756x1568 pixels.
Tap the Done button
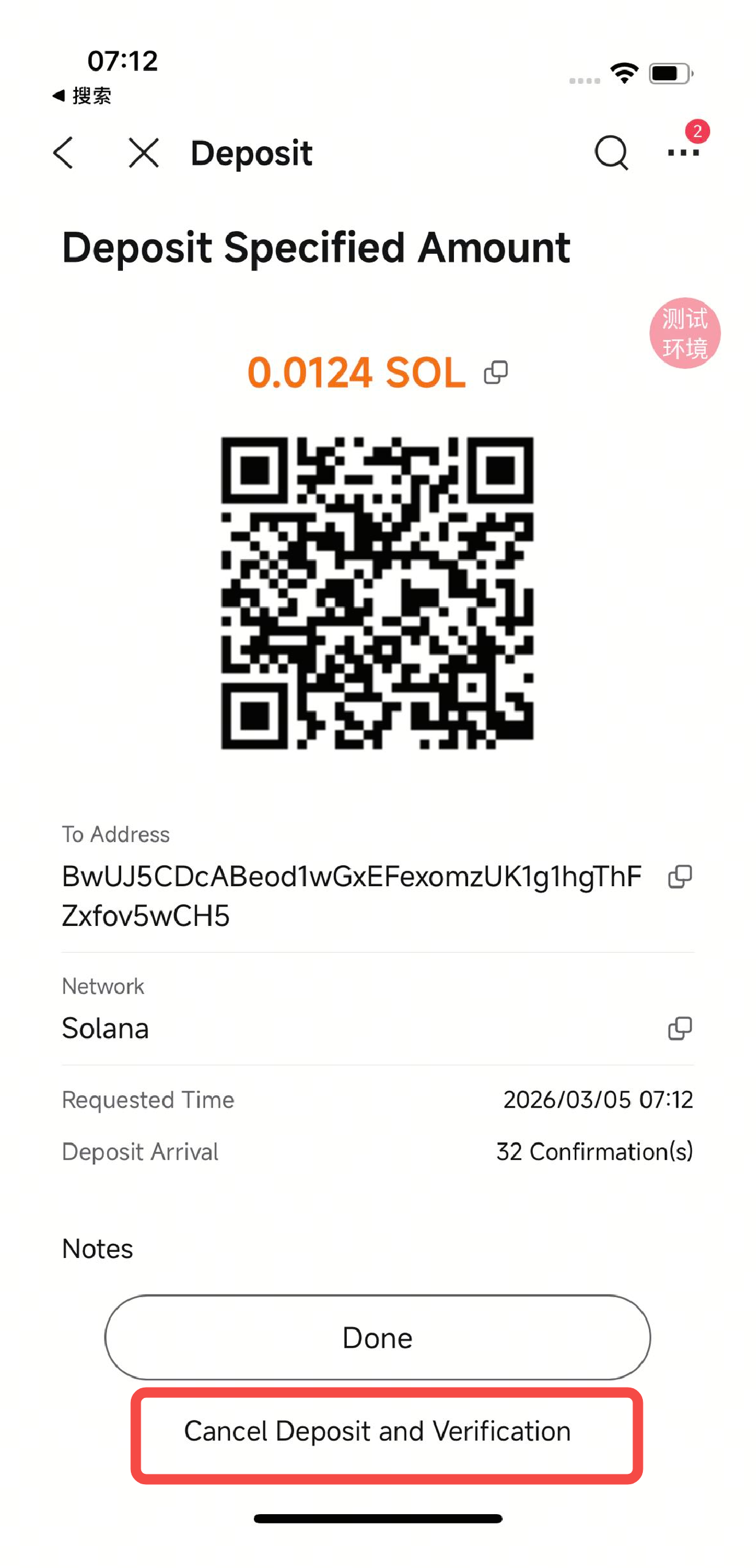pos(377,1337)
